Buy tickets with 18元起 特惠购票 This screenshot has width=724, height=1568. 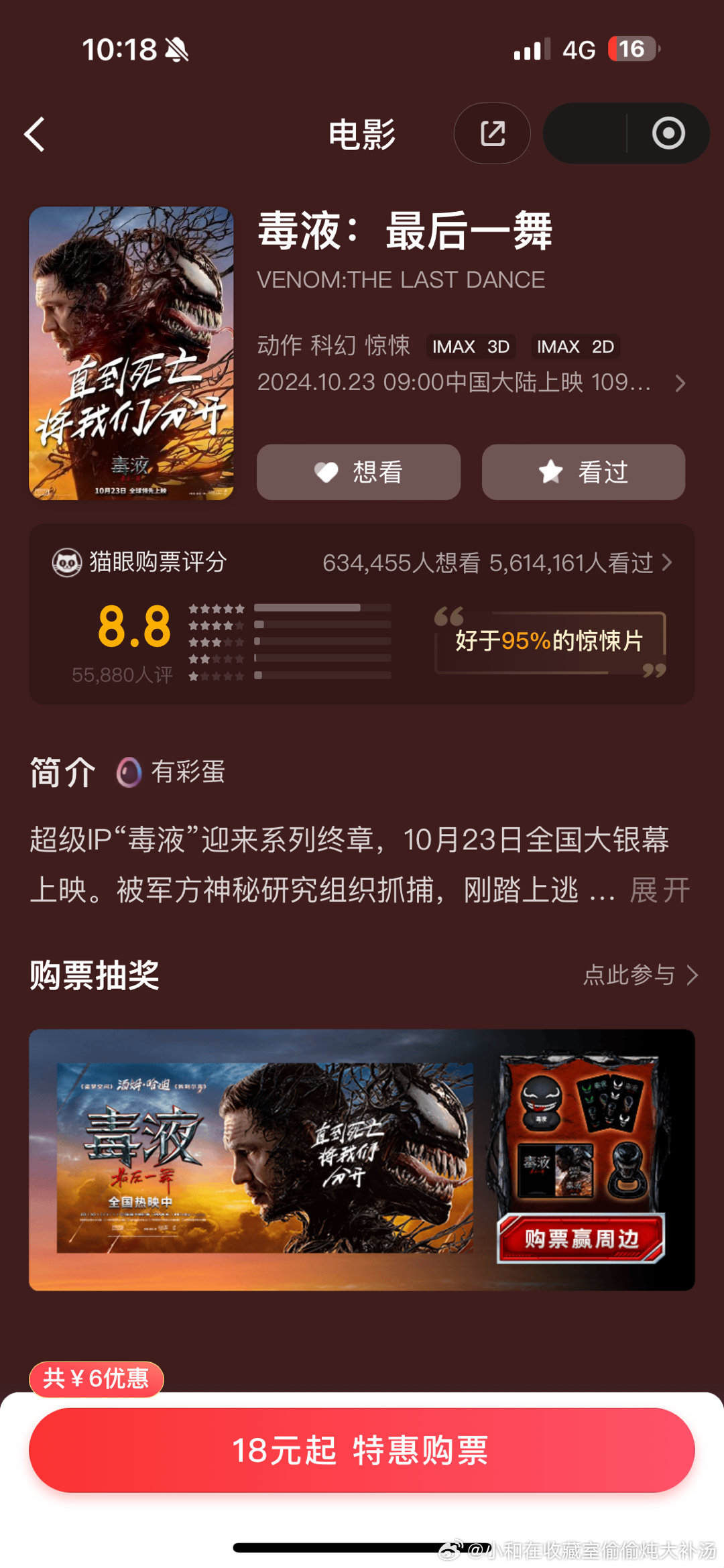[362, 1451]
